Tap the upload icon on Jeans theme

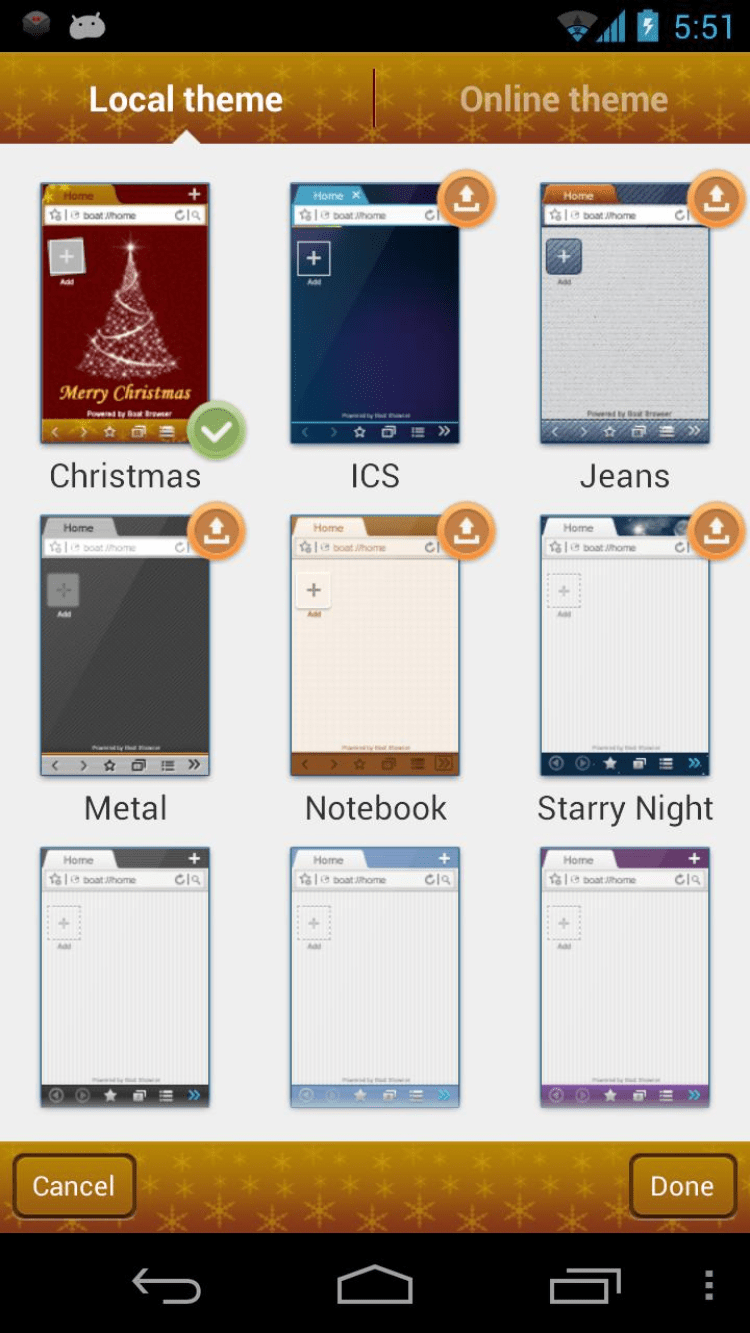(715, 199)
